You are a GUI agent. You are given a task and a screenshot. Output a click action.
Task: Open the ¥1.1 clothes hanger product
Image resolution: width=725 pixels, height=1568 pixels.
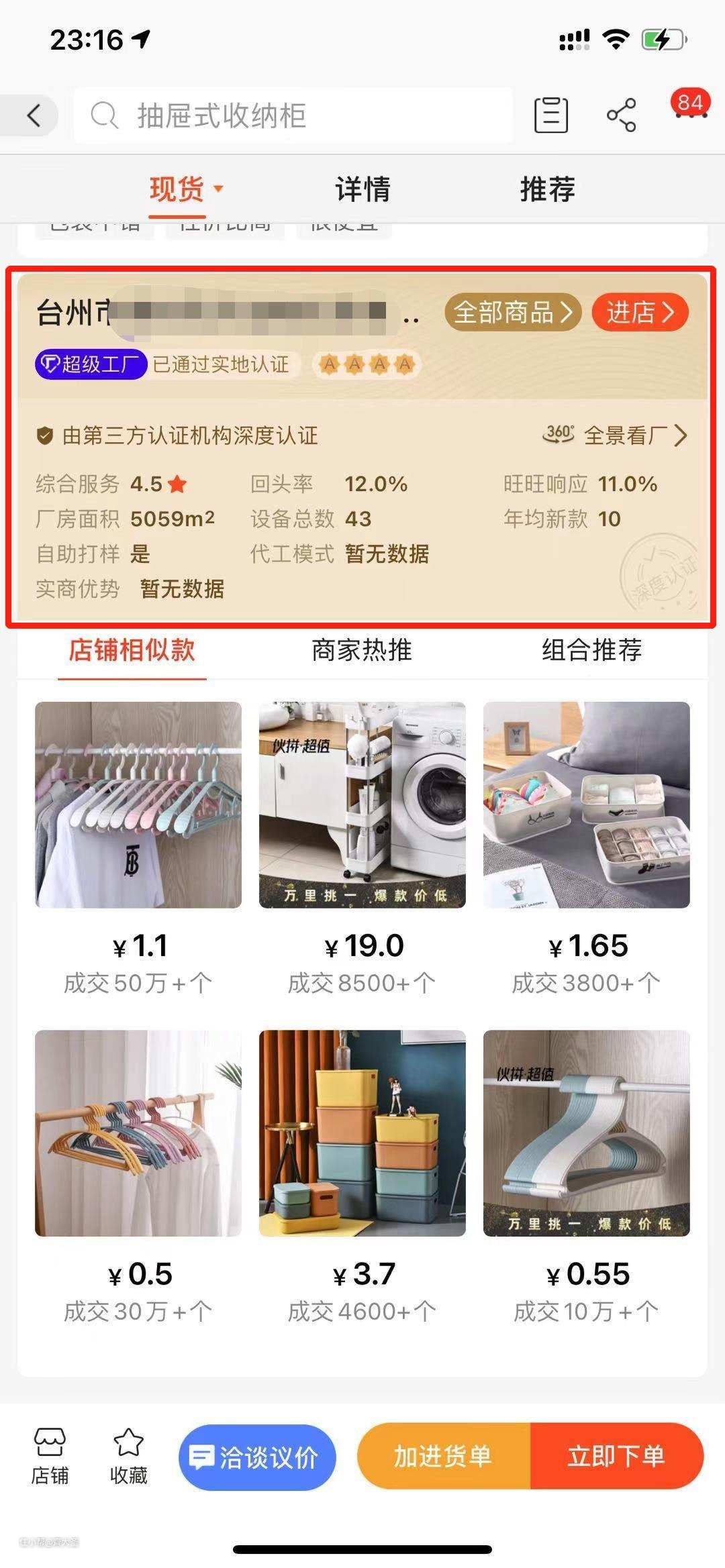[x=138, y=804]
